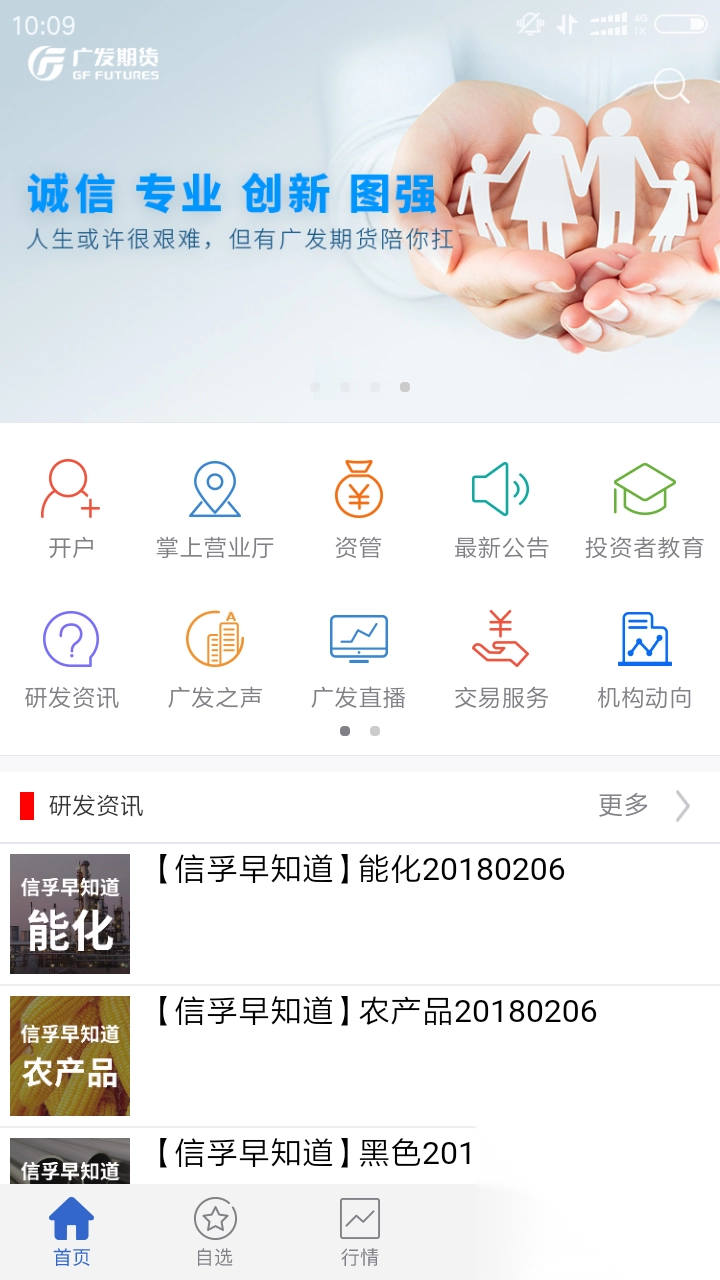Switch to the 行情 tab
720x1280 pixels.
(x=359, y=1232)
